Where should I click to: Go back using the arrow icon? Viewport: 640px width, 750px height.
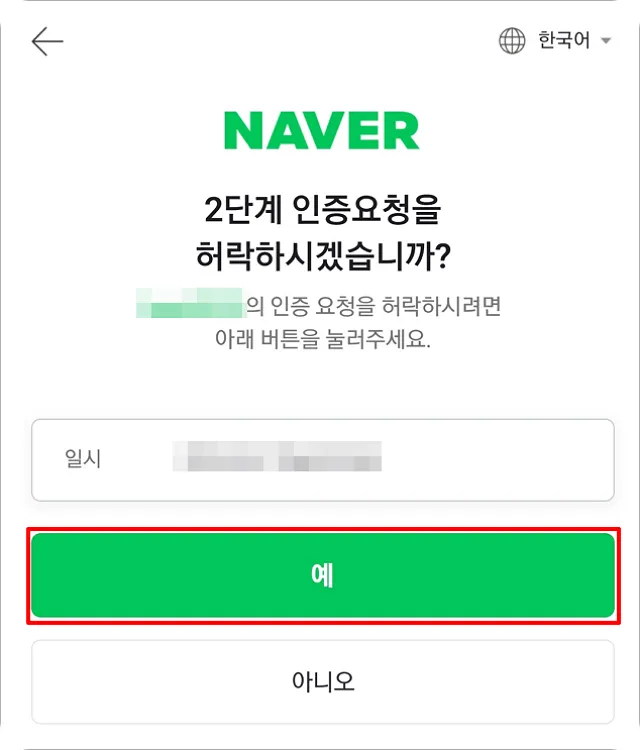pos(47,41)
